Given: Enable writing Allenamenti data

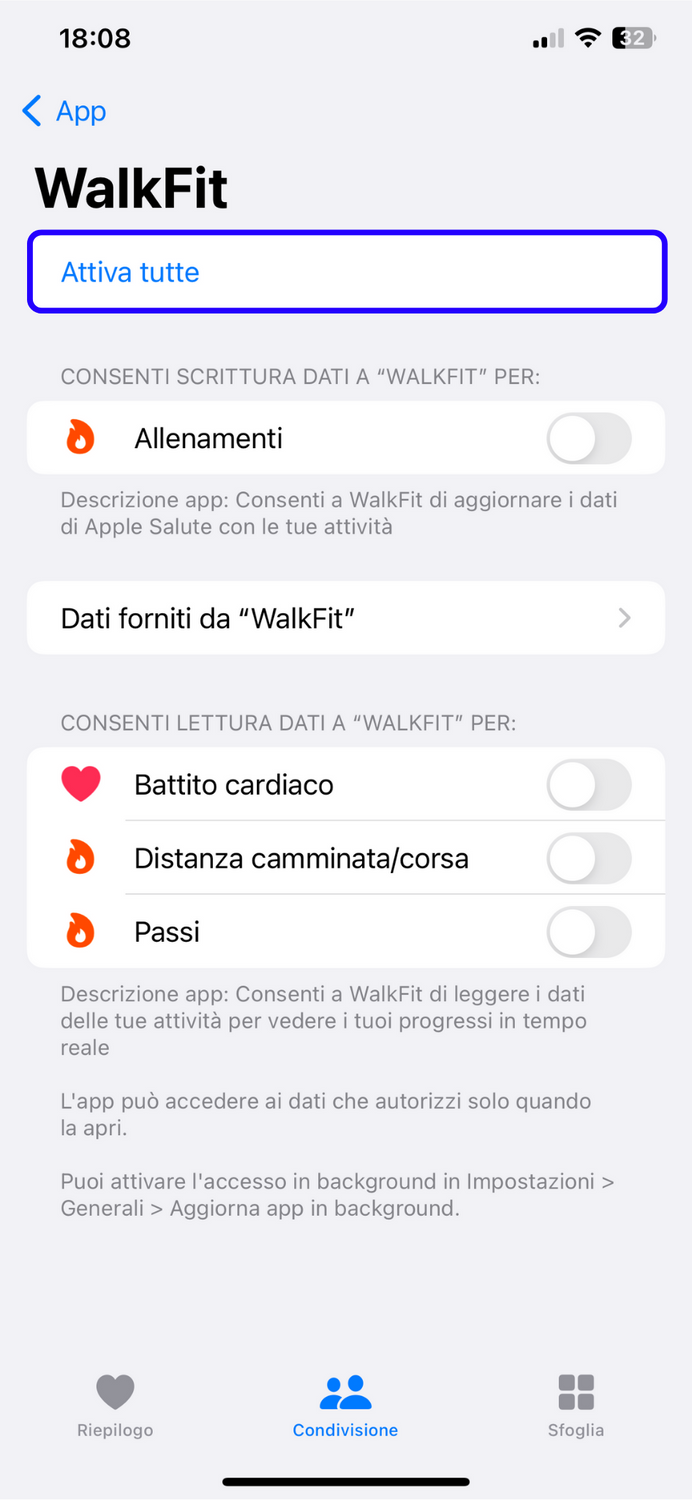Looking at the screenshot, I should (x=589, y=438).
